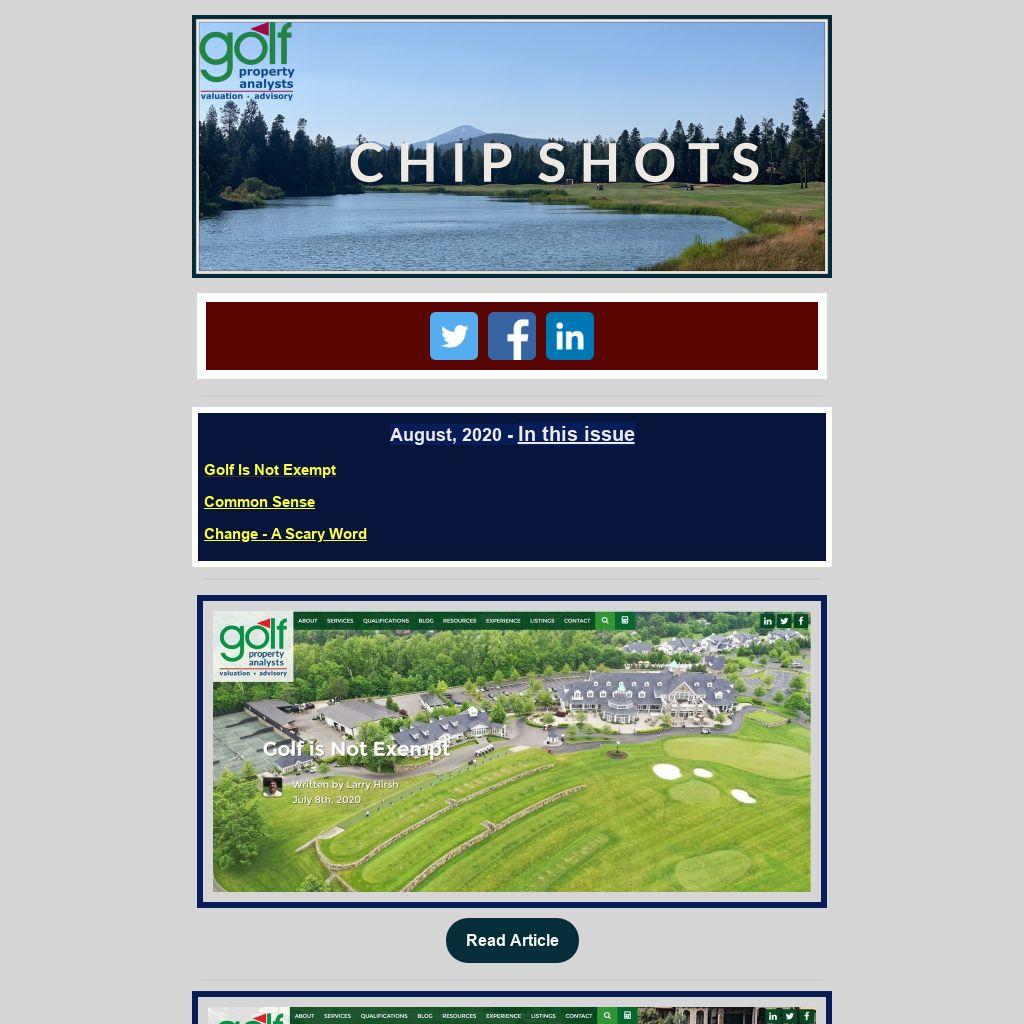Jump to Golf Is Not Exempt link

[270, 470]
